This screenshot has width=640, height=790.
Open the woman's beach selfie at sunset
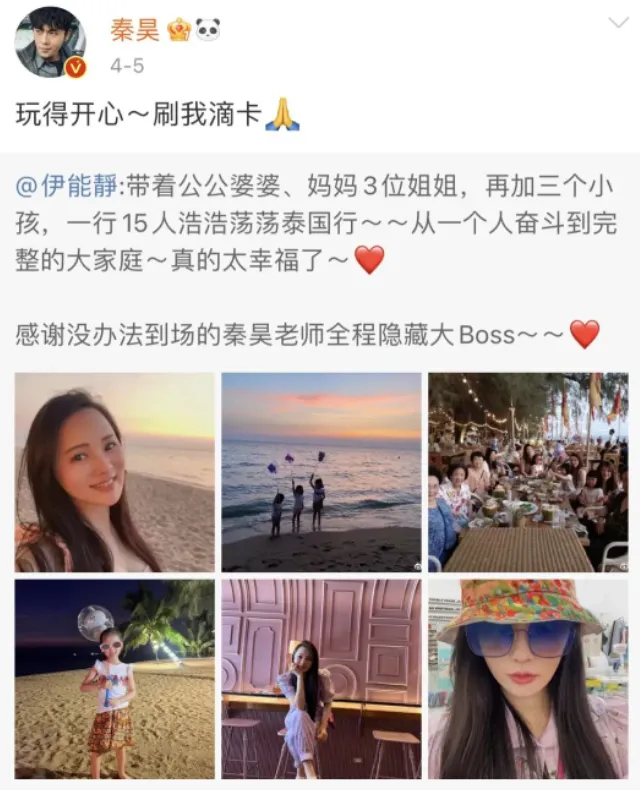point(114,472)
